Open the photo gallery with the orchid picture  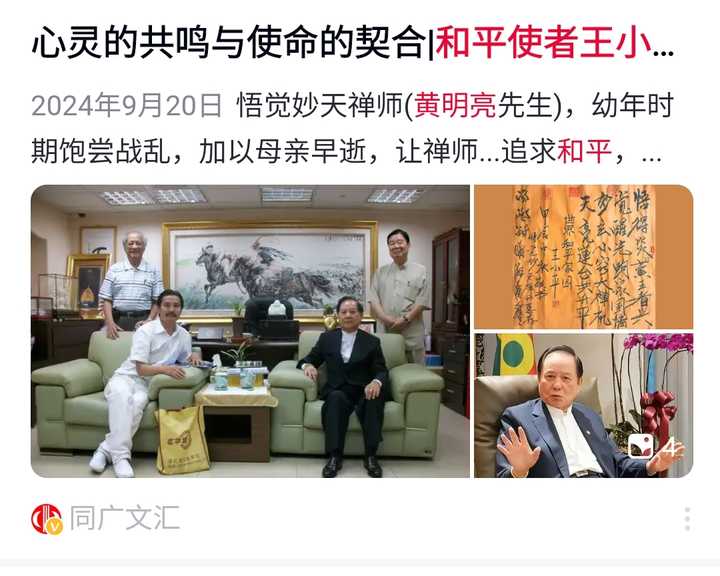pos(583,405)
